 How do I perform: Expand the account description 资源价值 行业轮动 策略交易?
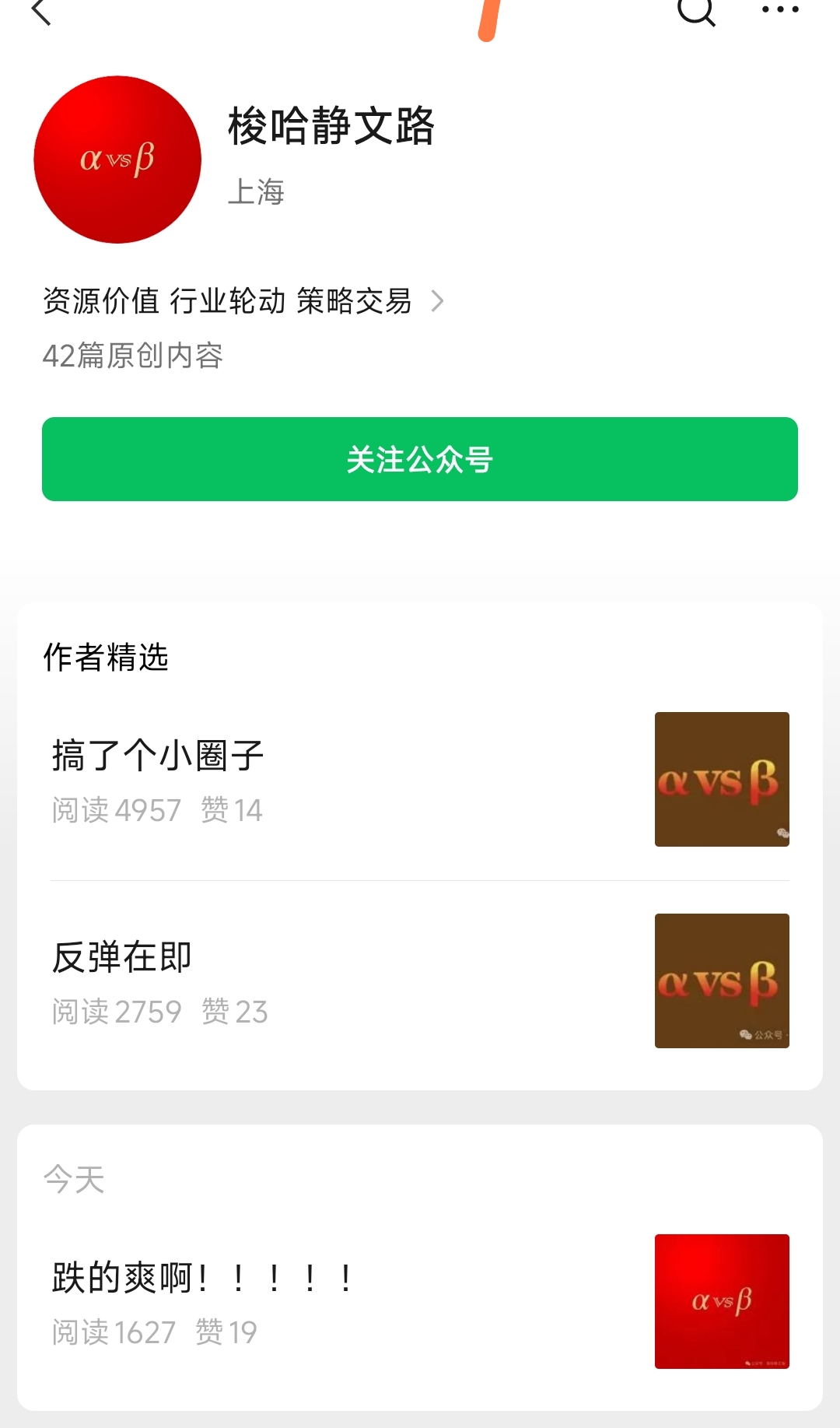(x=243, y=301)
